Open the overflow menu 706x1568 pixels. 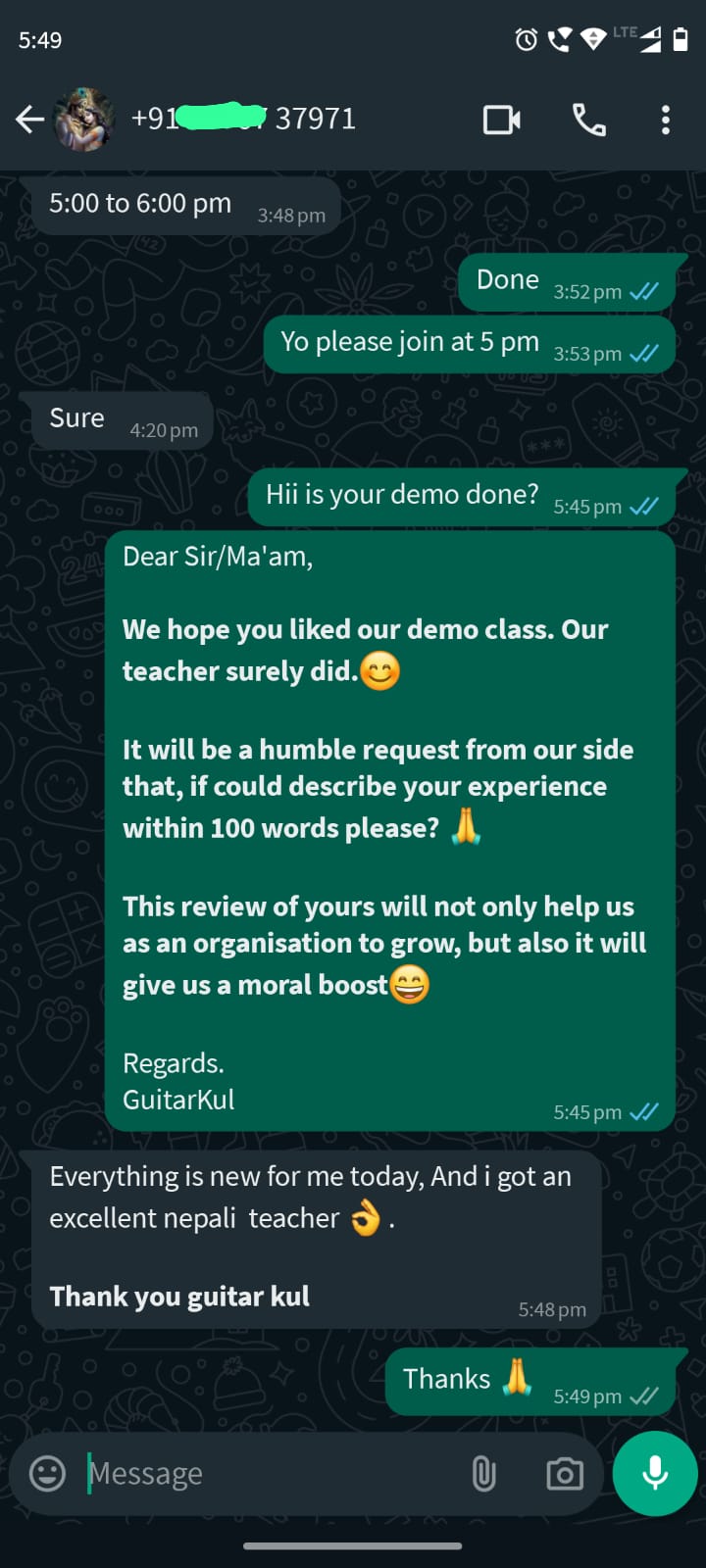point(665,120)
